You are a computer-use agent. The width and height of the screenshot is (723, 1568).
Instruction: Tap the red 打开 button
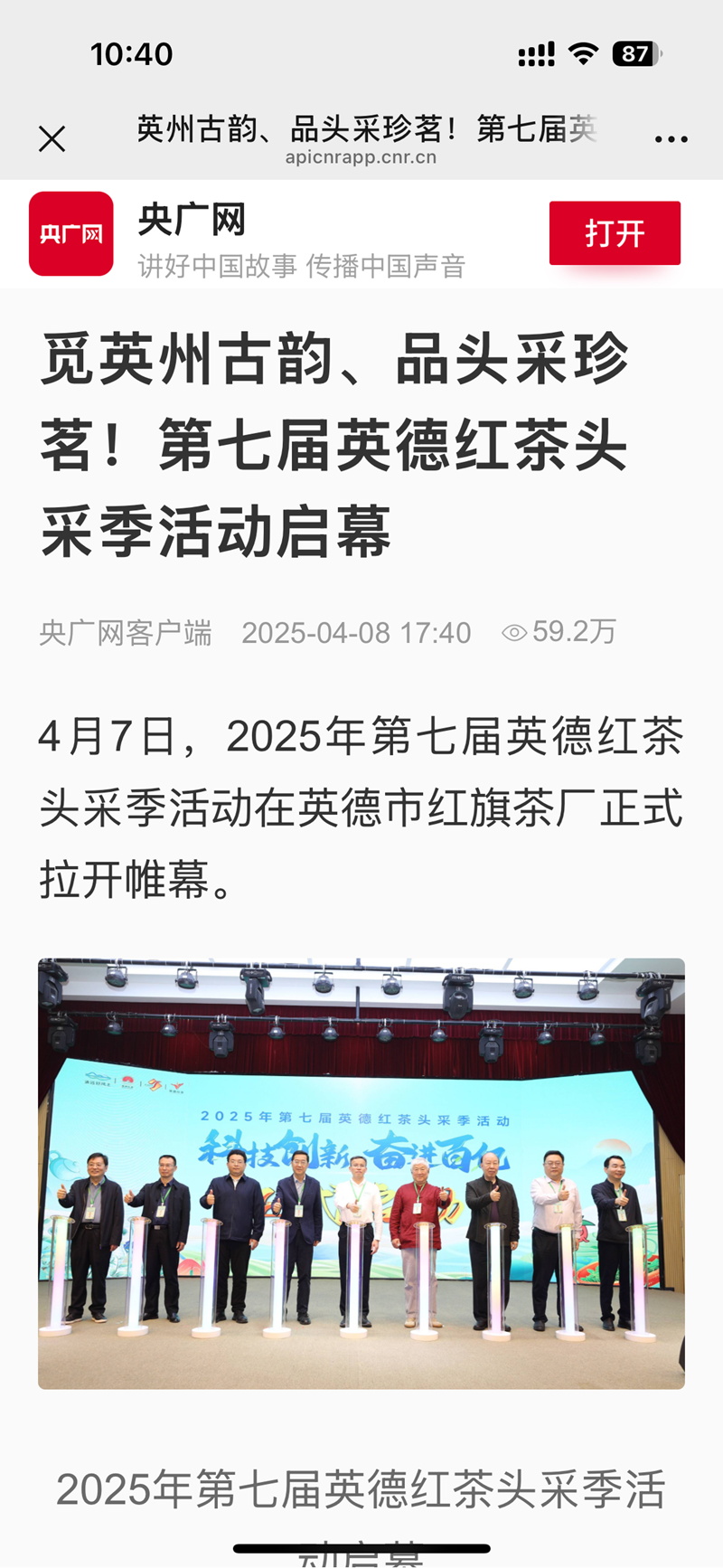[615, 233]
